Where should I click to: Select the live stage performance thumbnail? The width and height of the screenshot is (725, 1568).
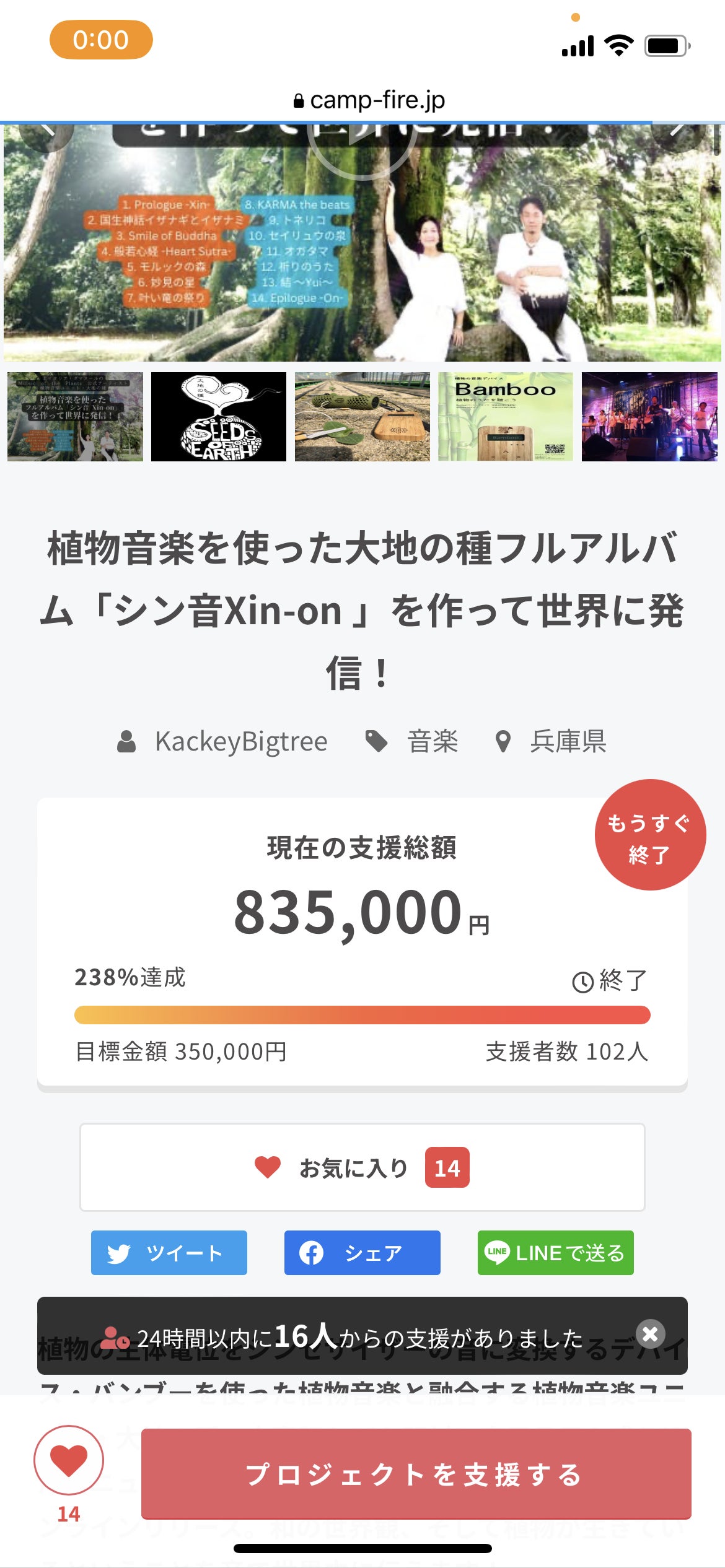(x=649, y=417)
